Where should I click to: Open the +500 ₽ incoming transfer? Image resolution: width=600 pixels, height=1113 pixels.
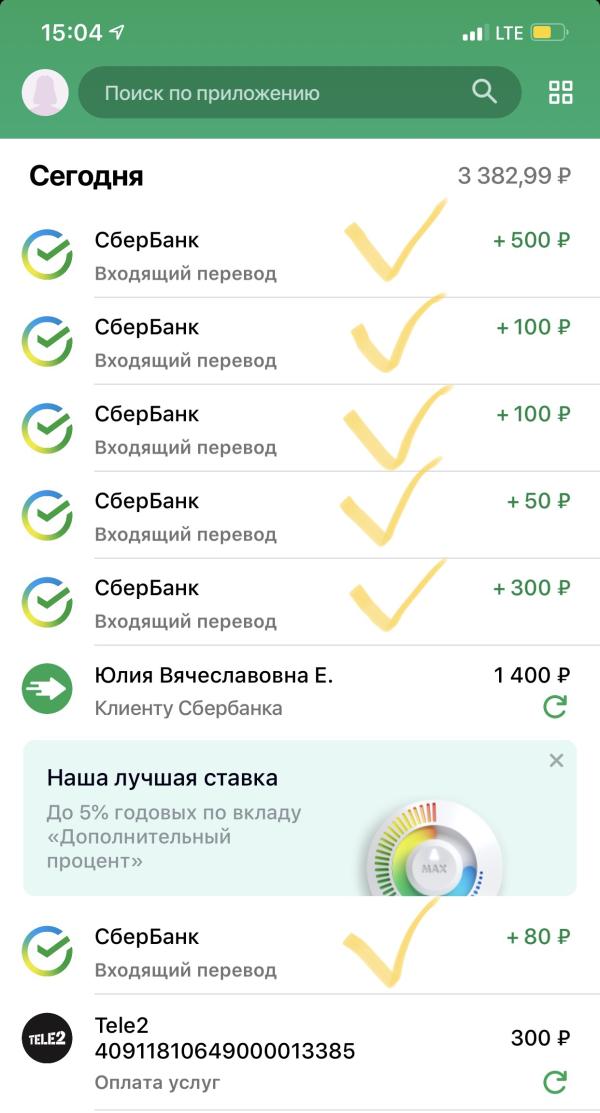pos(300,255)
